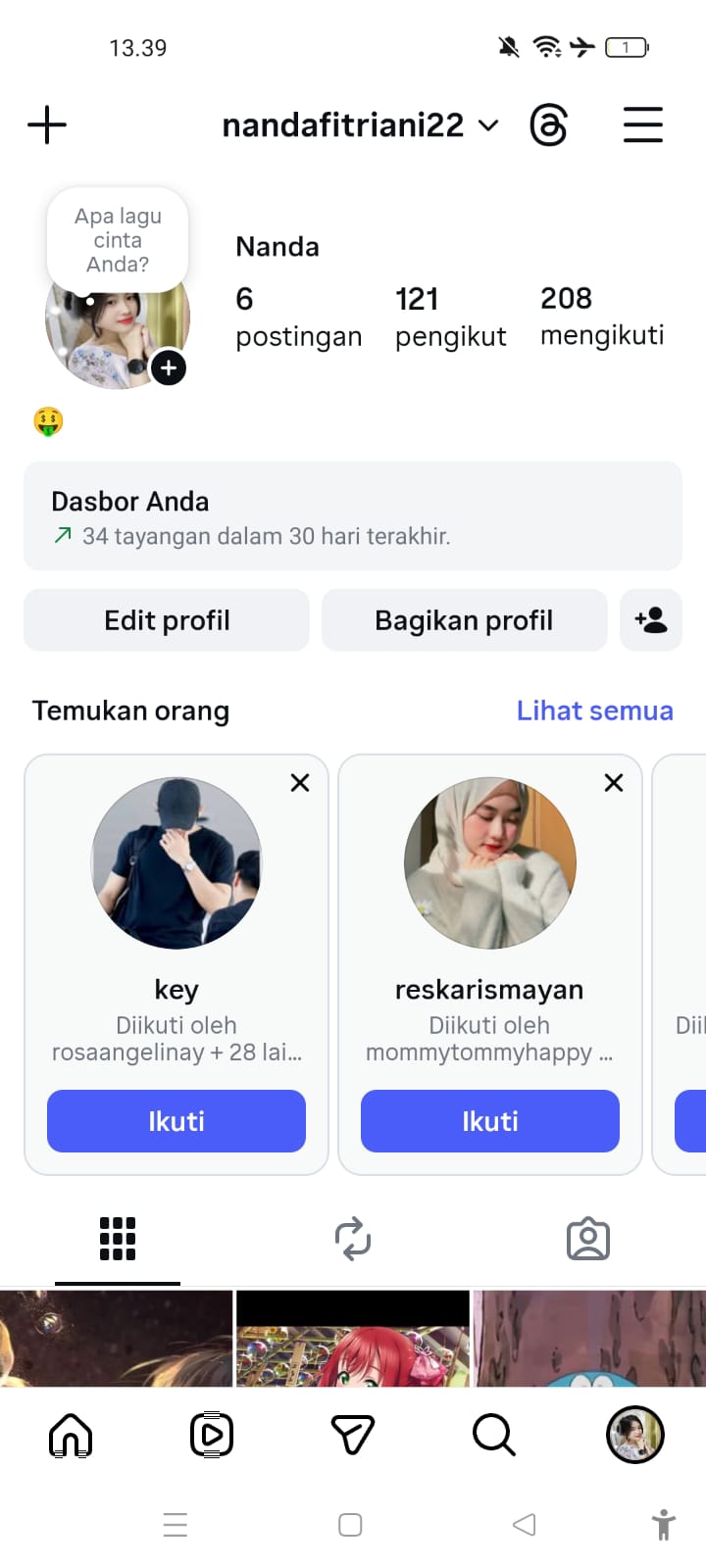Dismiss the key suggestion card
Screen dimensions: 706x1568
click(x=300, y=782)
